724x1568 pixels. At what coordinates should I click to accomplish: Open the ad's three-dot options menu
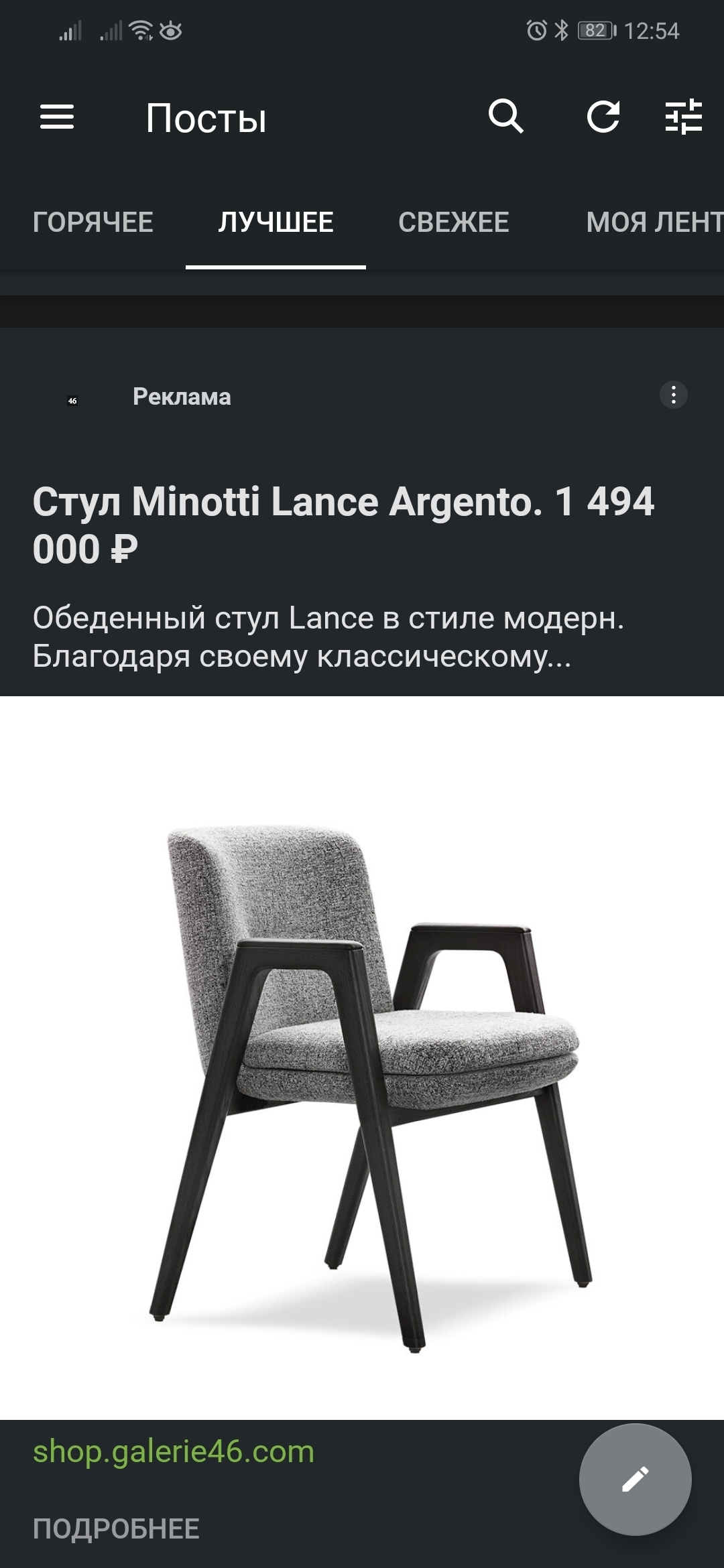(x=673, y=395)
